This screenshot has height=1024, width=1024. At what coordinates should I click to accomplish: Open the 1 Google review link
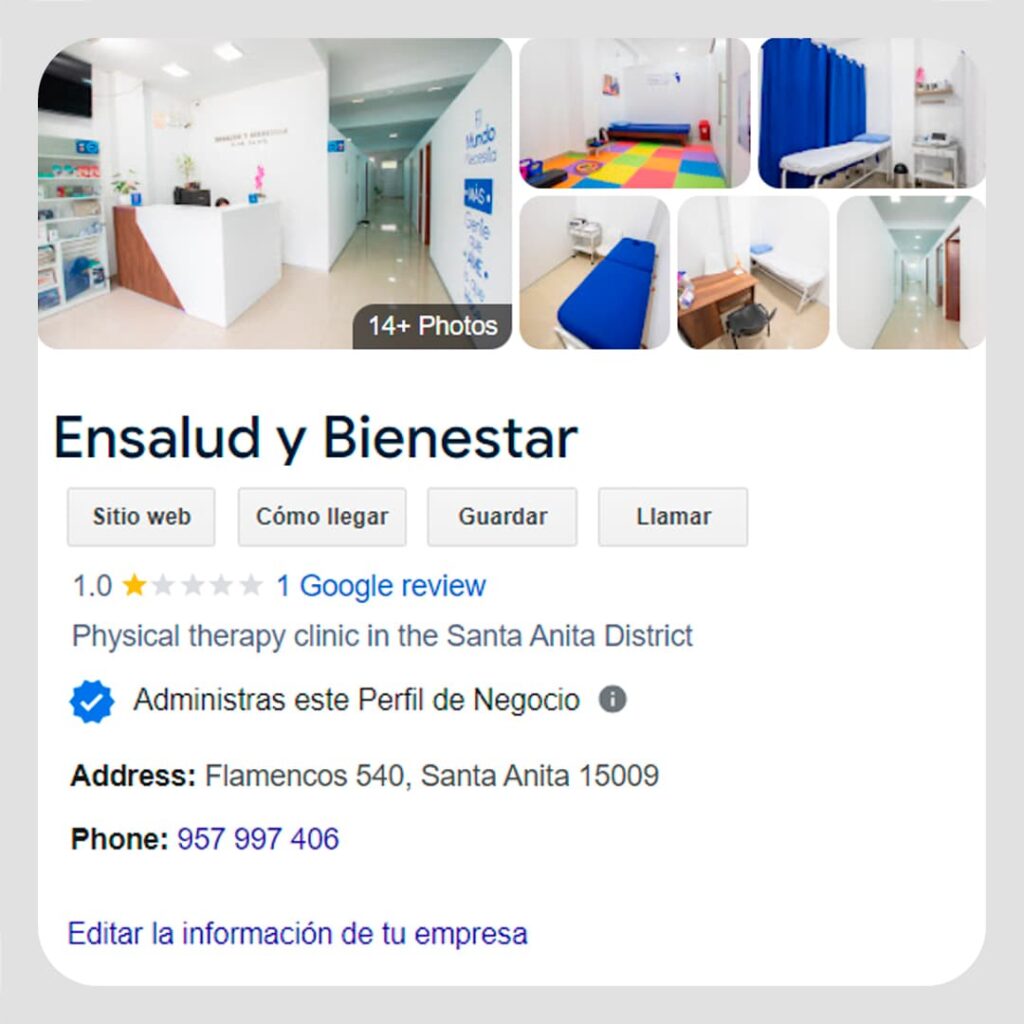(x=381, y=586)
